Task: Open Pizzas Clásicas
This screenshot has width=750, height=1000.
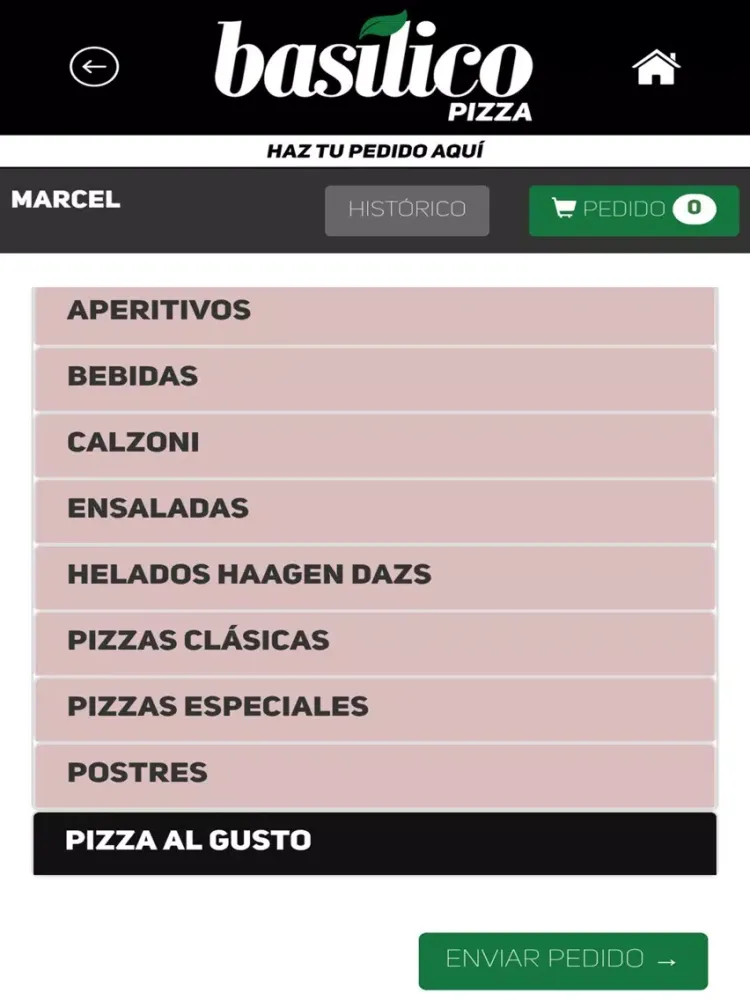Action: tap(375, 642)
